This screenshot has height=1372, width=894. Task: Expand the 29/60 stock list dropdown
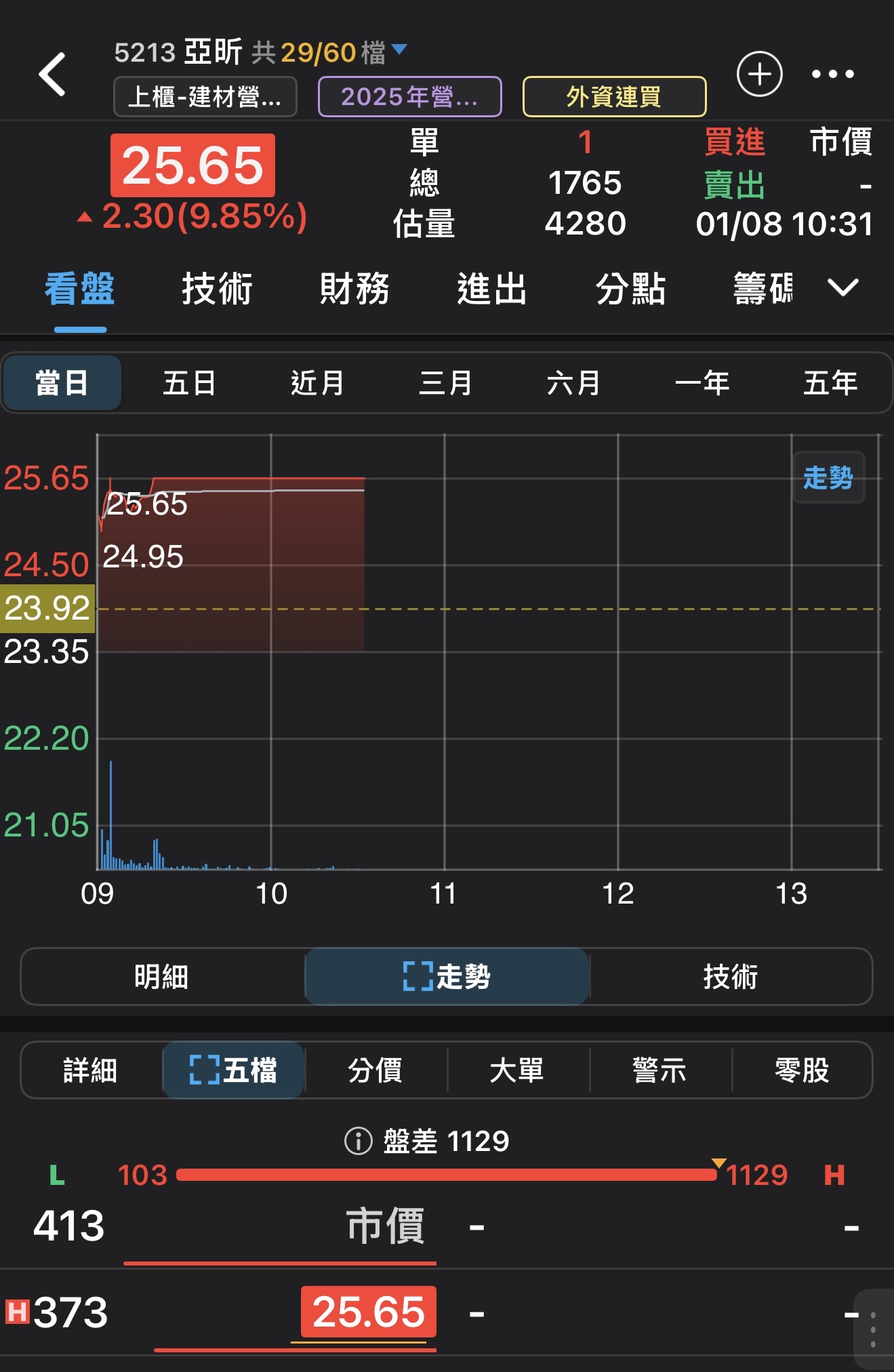(x=401, y=52)
